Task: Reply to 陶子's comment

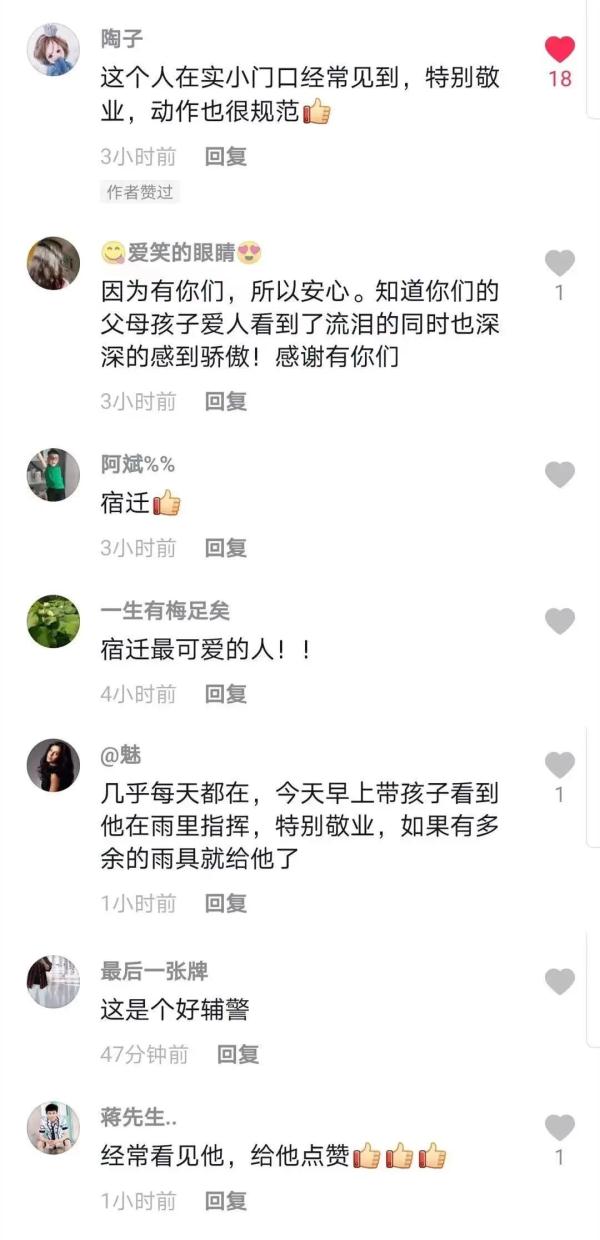Action: 225,156
